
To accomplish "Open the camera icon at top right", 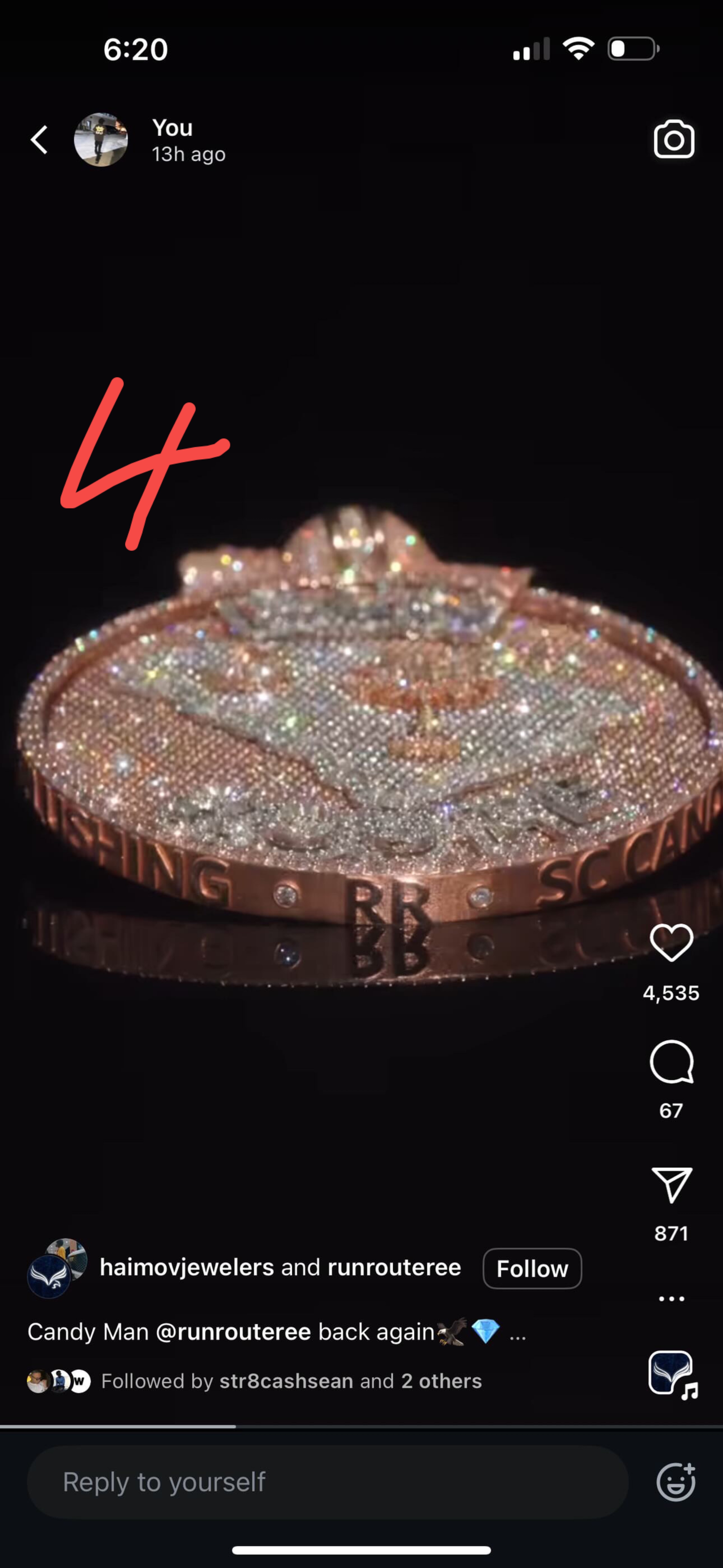I will click(x=673, y=140).
